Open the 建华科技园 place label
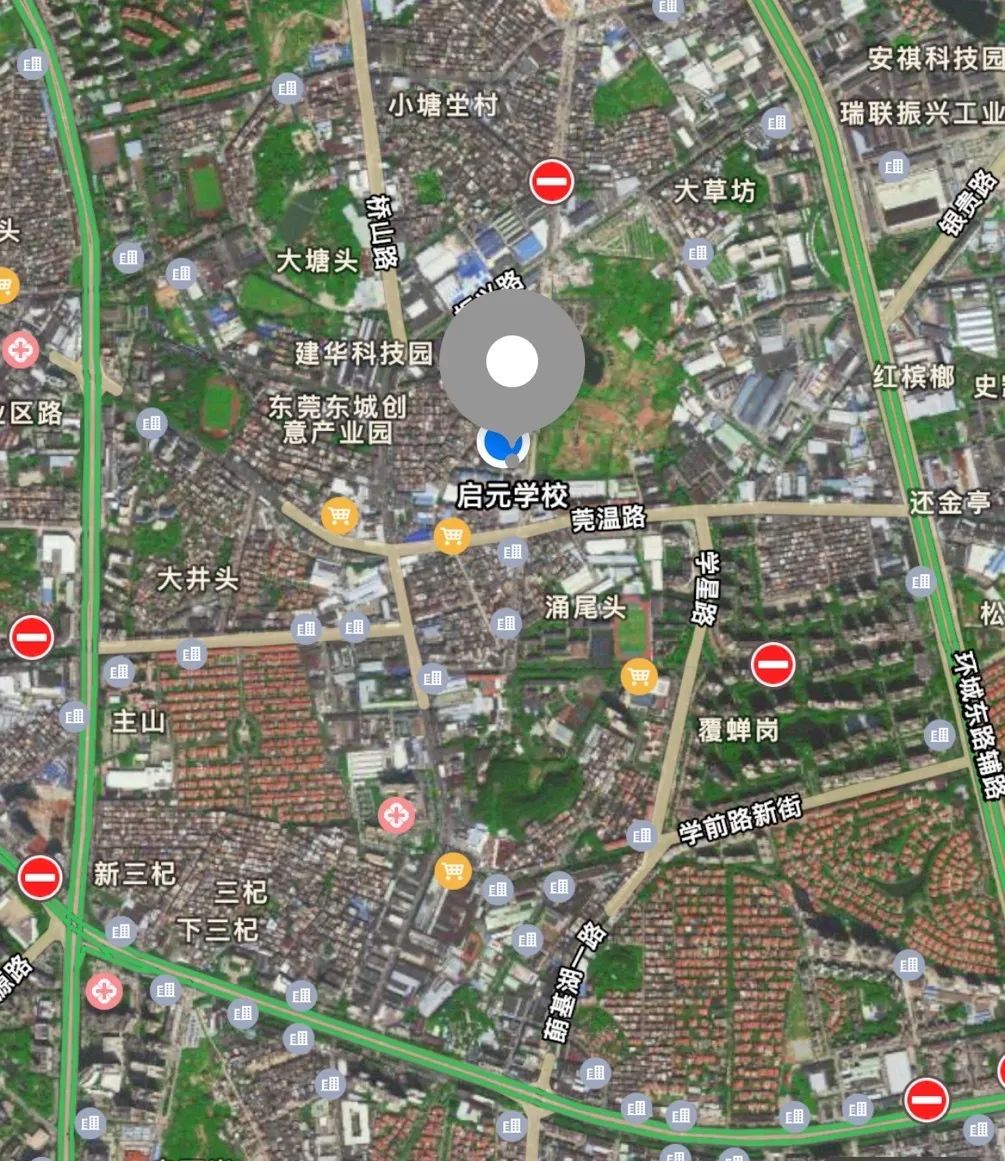 (x=365, y=352)
